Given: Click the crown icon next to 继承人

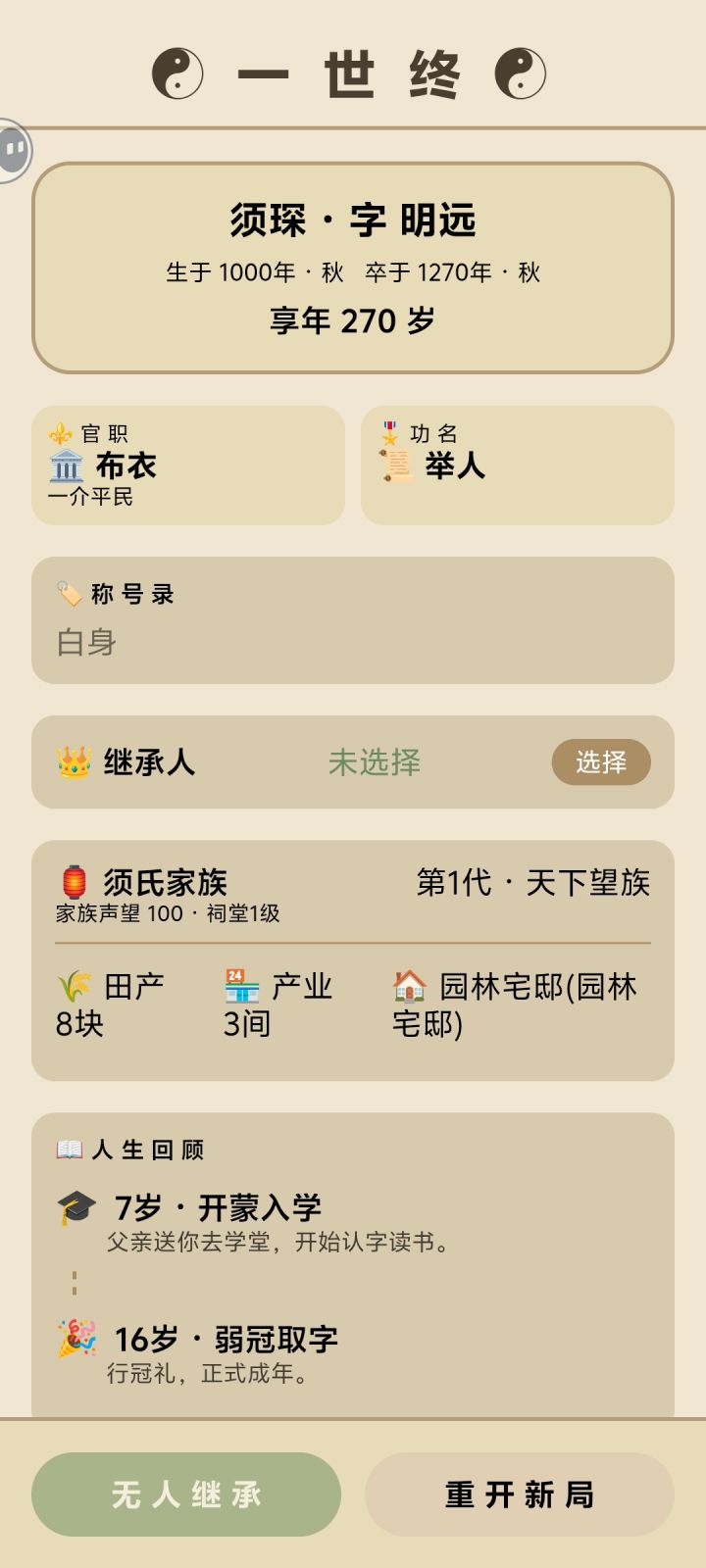Looking at the screenshot, I should 72,761.
